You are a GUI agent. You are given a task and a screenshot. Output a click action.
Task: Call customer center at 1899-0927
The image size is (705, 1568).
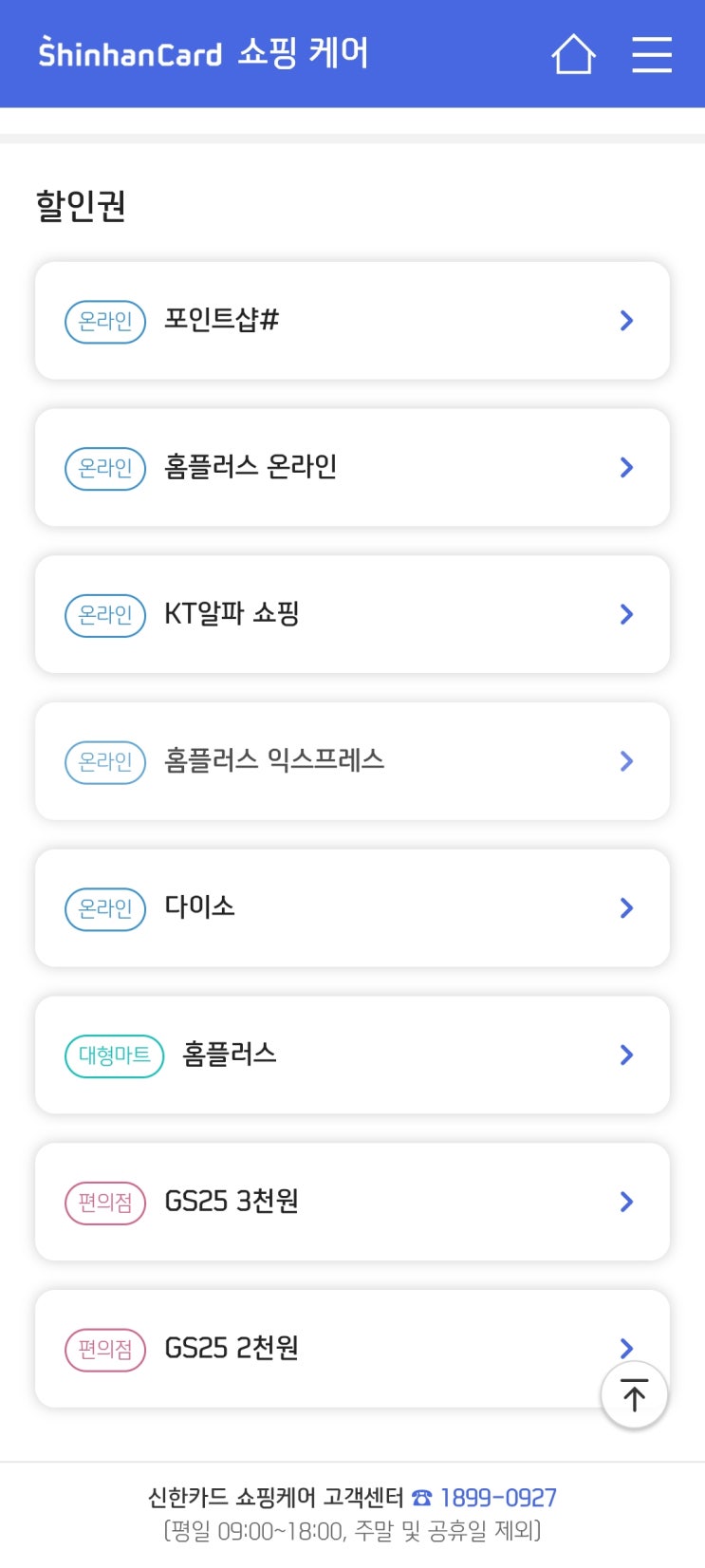pyautogui.click(x=497, y=1498)
